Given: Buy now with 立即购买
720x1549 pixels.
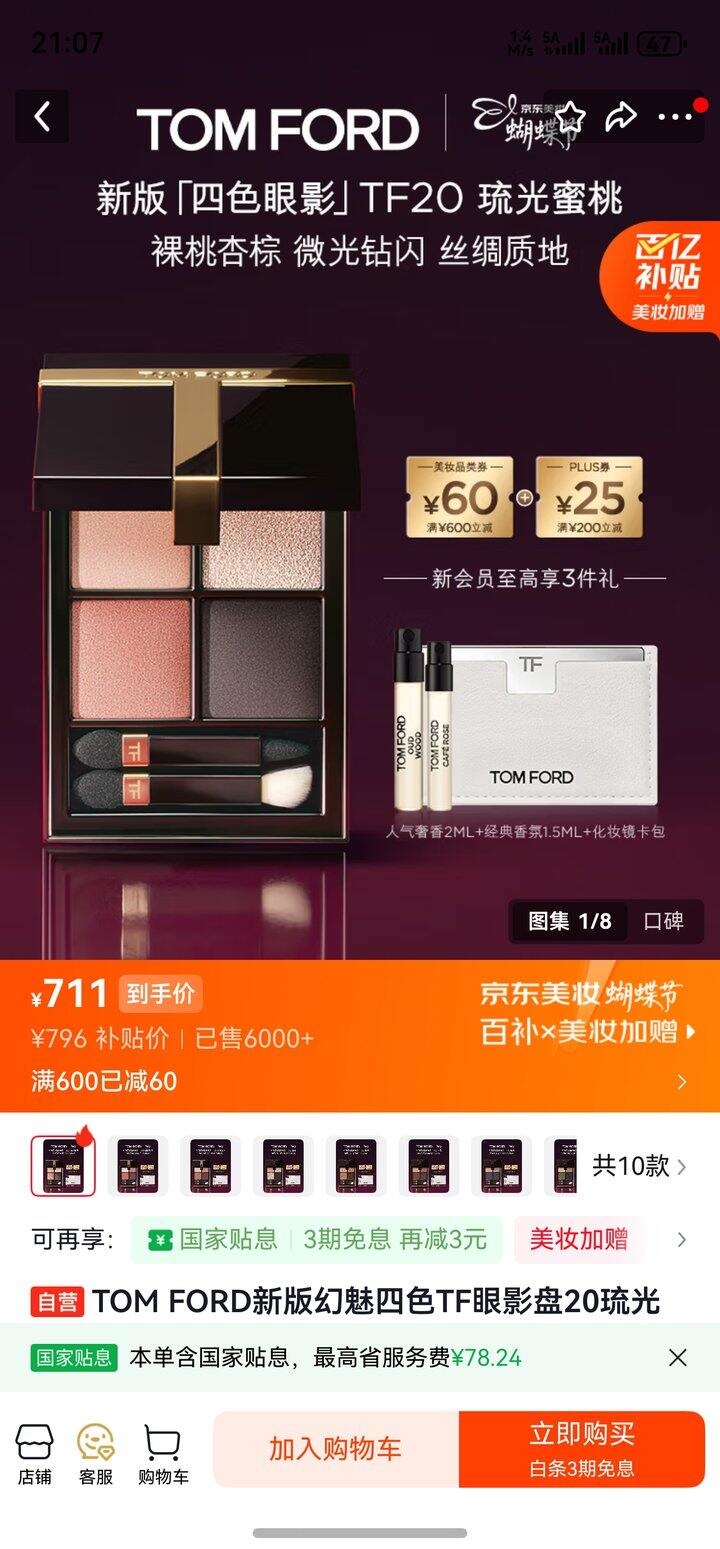Looking at the screenshot, I should tap(582, 1449).
